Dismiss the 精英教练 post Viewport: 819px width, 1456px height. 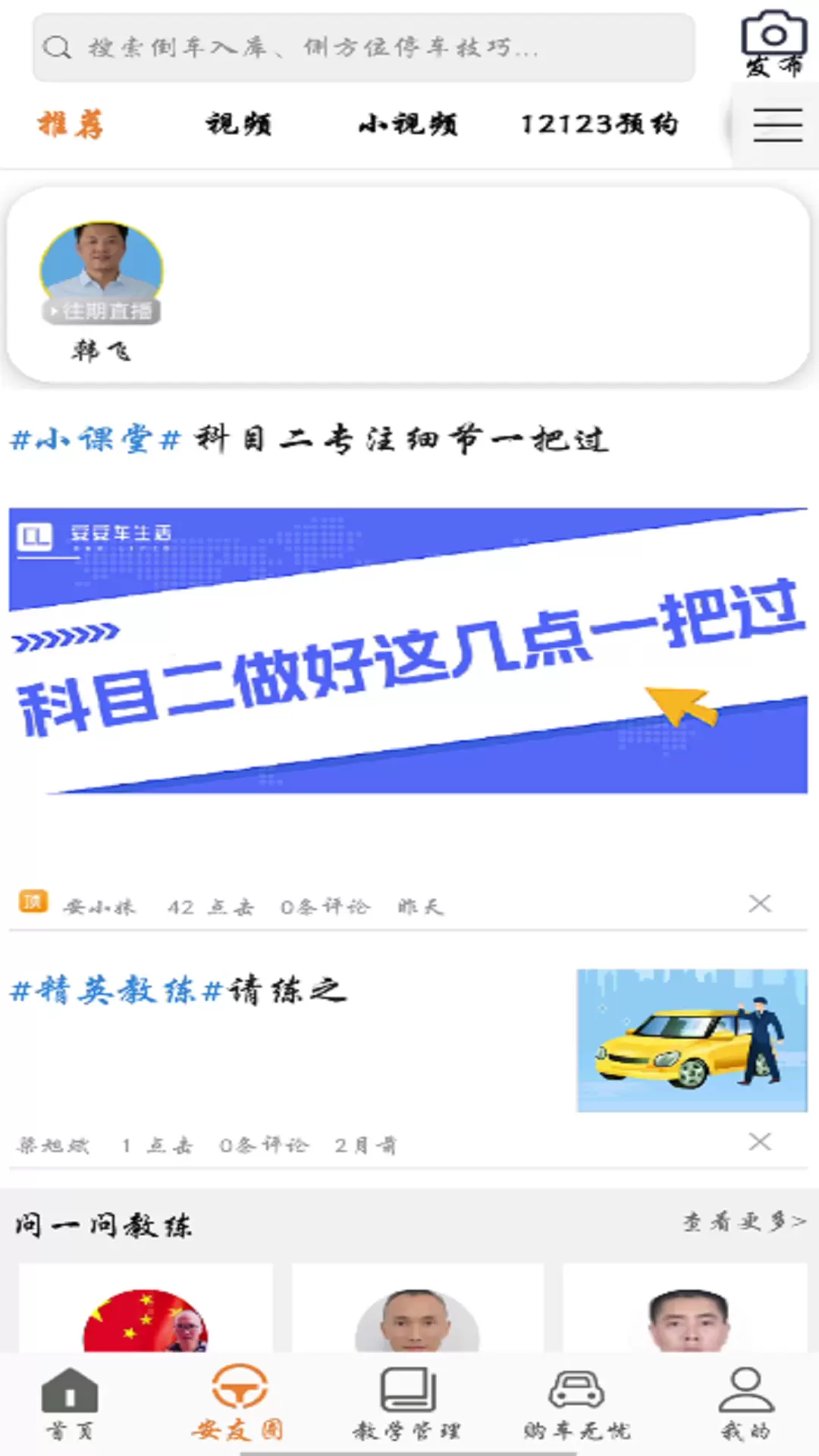(760, 1141)
